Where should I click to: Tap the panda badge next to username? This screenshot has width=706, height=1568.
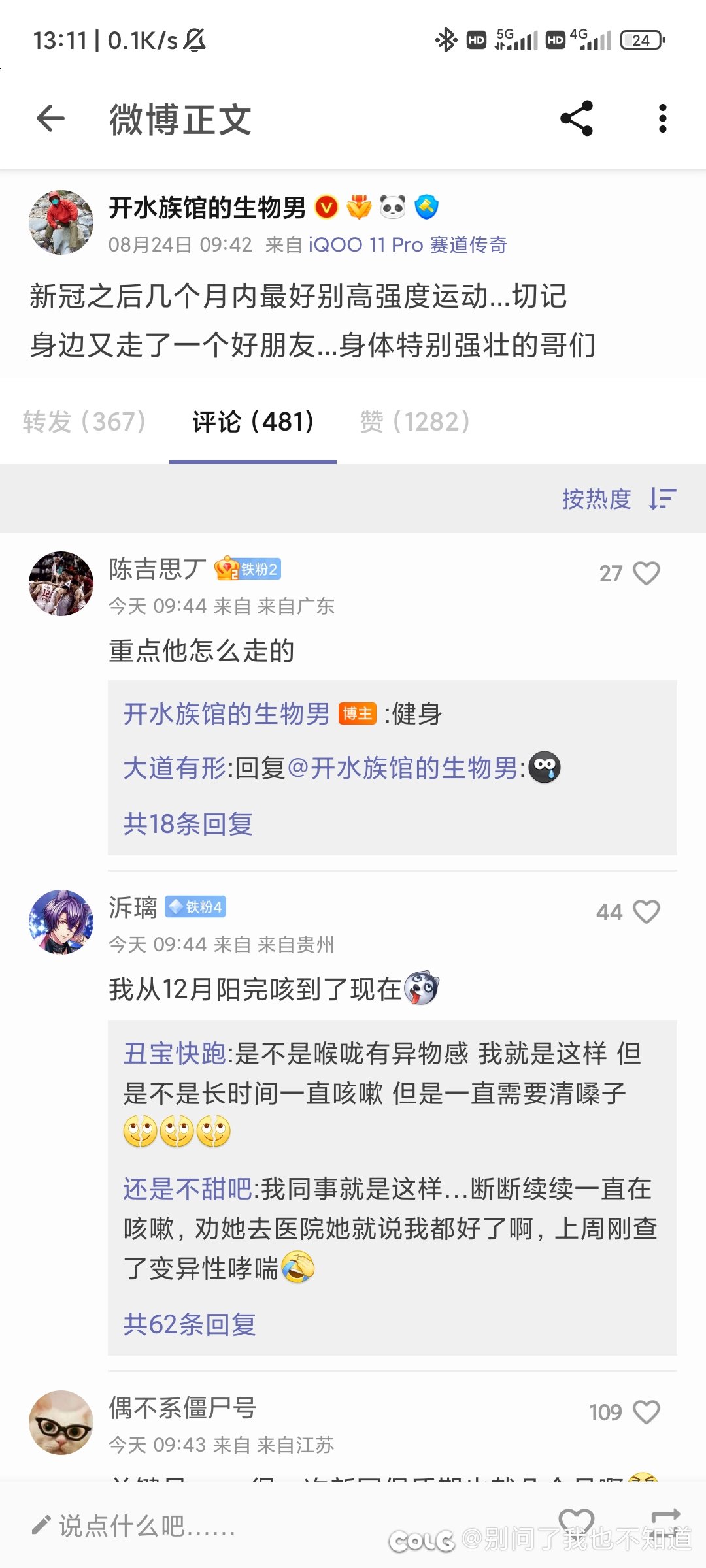click(392, 206)
